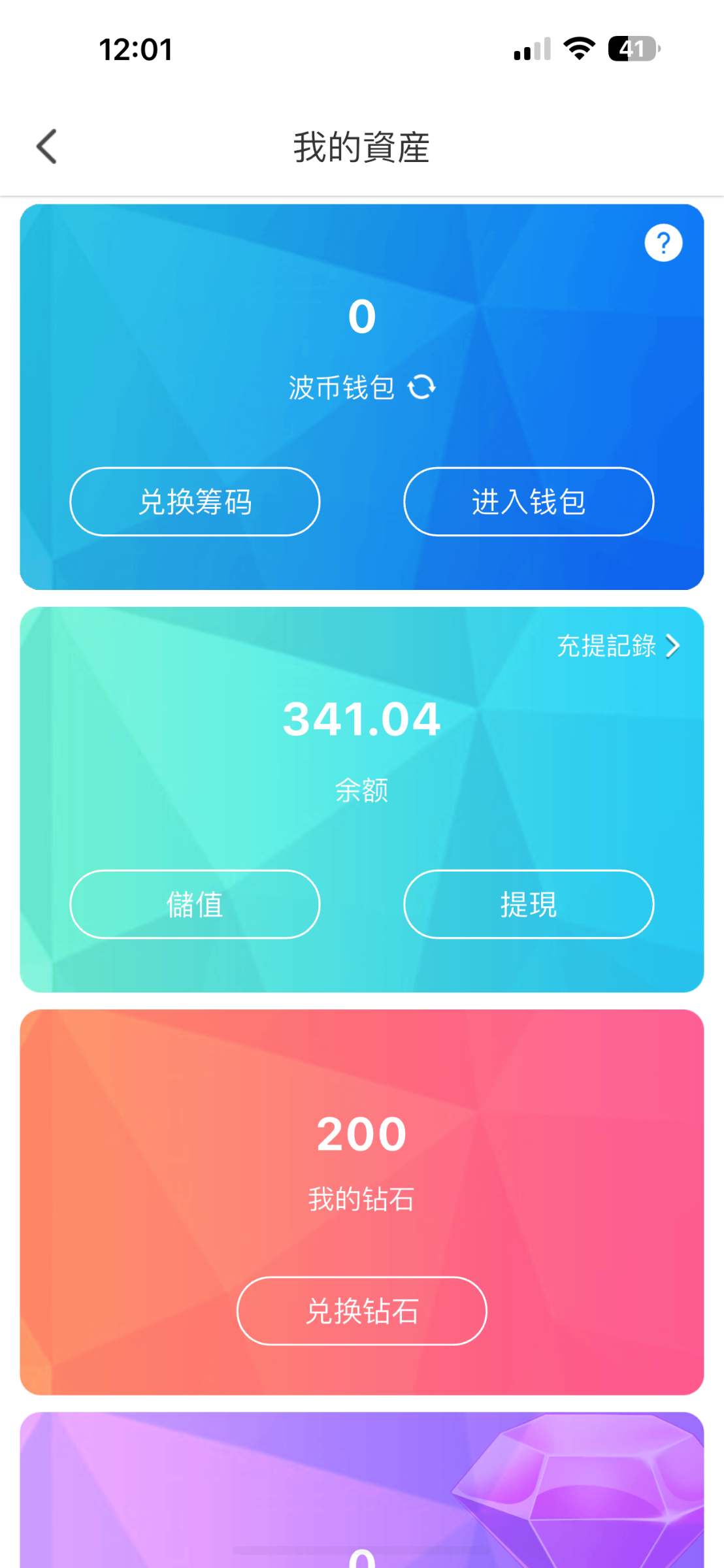Tap 儲值 to deposit funds
The image size is (724, 1568).
(194, 904)
